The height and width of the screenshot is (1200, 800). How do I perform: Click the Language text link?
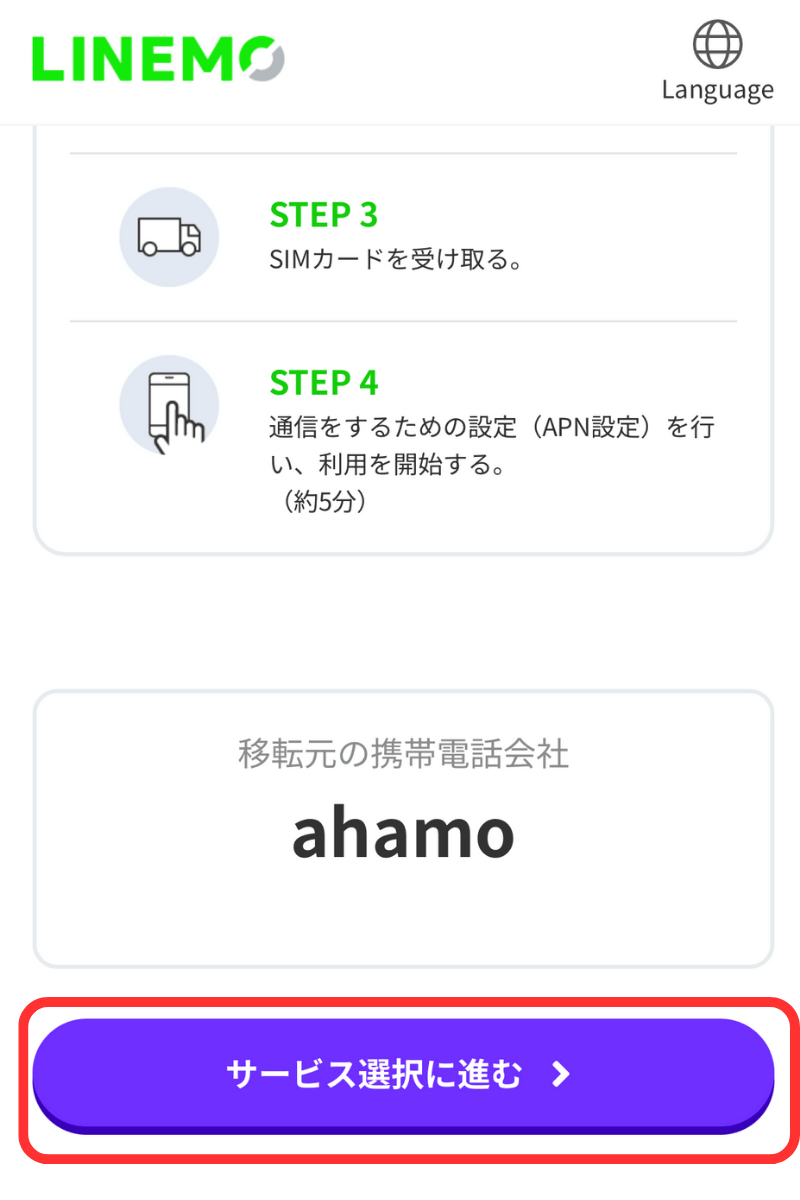pyautogui.click(x=717, y=89)
